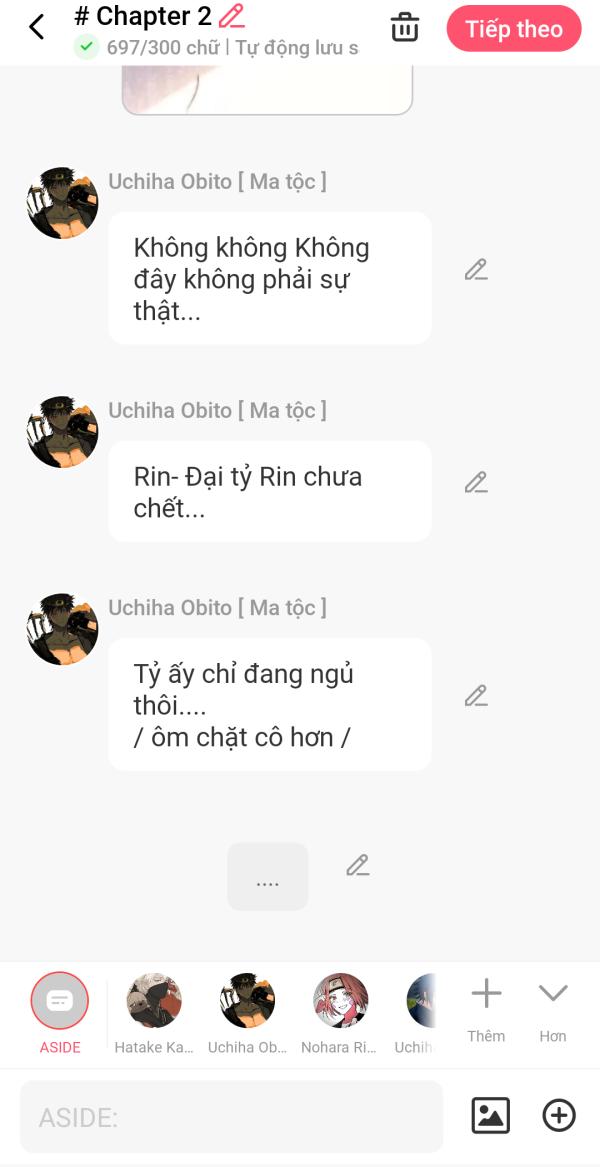Edit the message "Tỷ ấy chỉ đang ngủ thôi...."
Image resolution: width=600 pixels, height=1167 pixels.
(x=476, y=696)
